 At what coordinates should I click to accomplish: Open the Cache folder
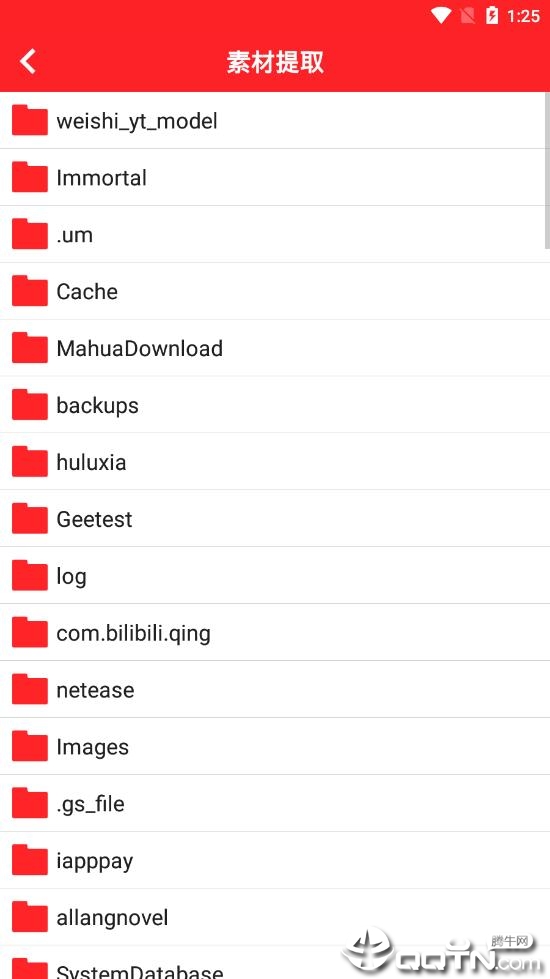(275, 291)
